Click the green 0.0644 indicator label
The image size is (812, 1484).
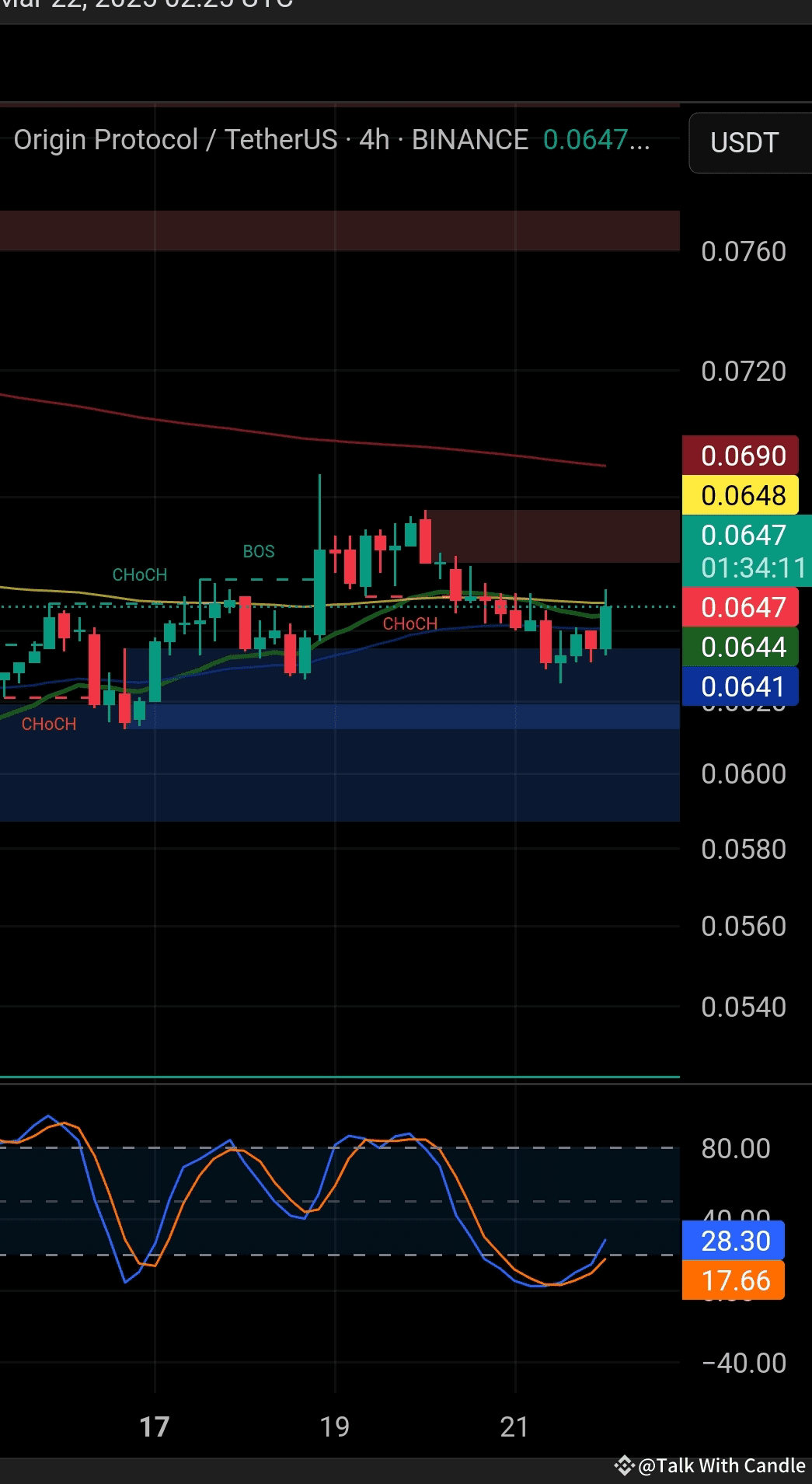click(744, 647)
